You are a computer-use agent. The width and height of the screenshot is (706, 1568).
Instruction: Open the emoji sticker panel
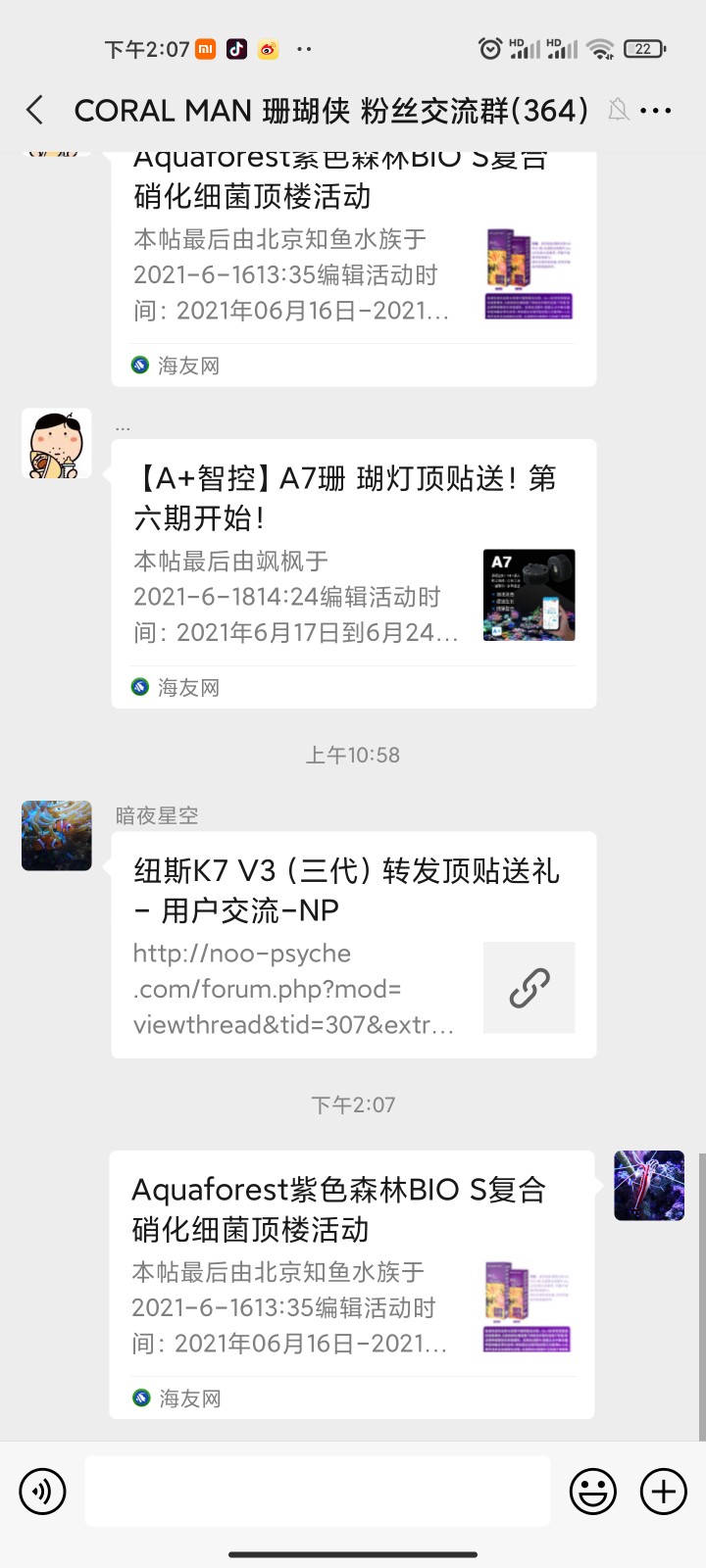[x=593, y=1492]
